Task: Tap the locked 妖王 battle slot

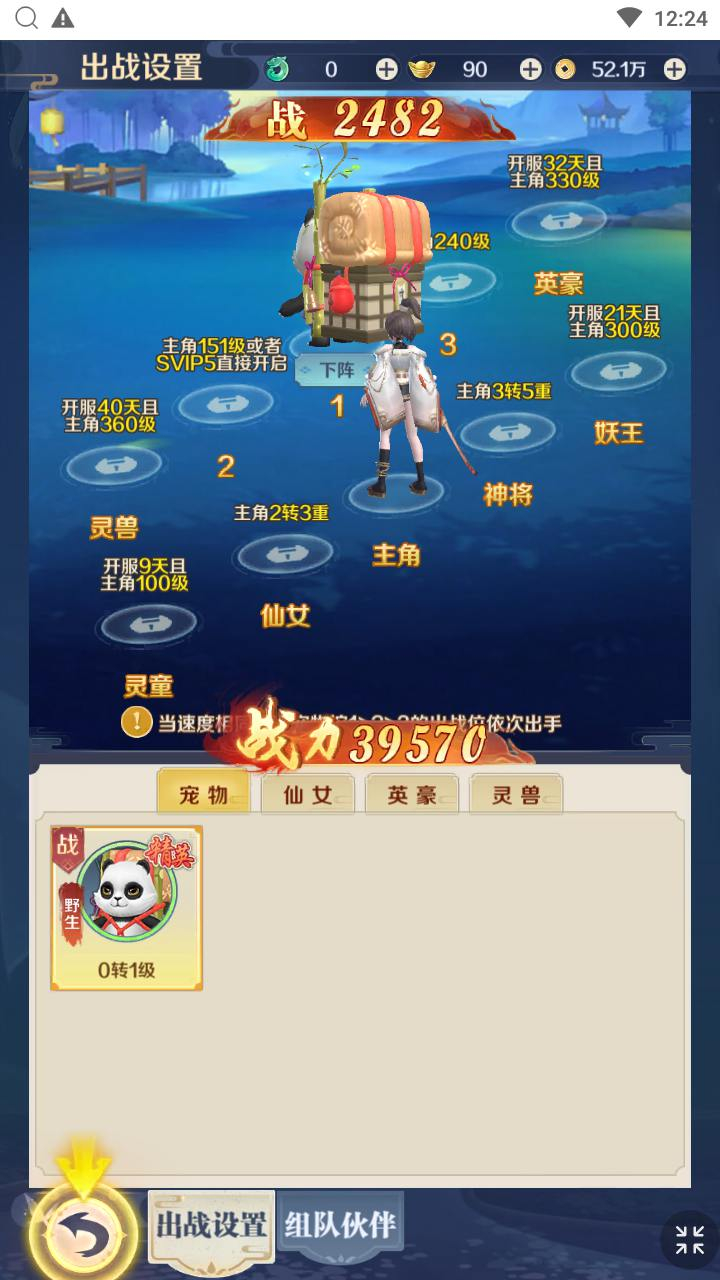Action: [617, 372]
